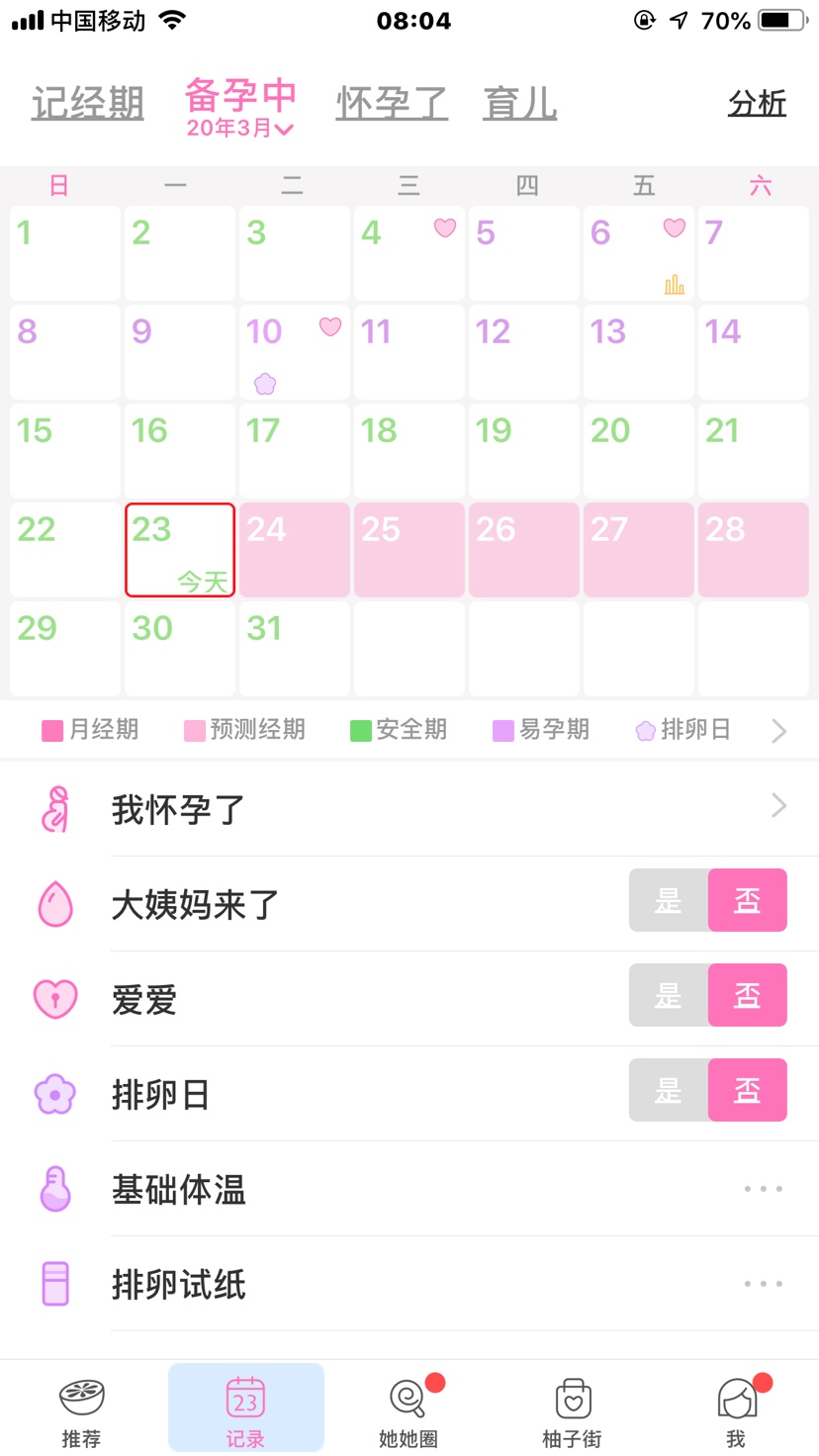
Task: Choose 是 for 爱爱
Action: [x=669, y=995]
